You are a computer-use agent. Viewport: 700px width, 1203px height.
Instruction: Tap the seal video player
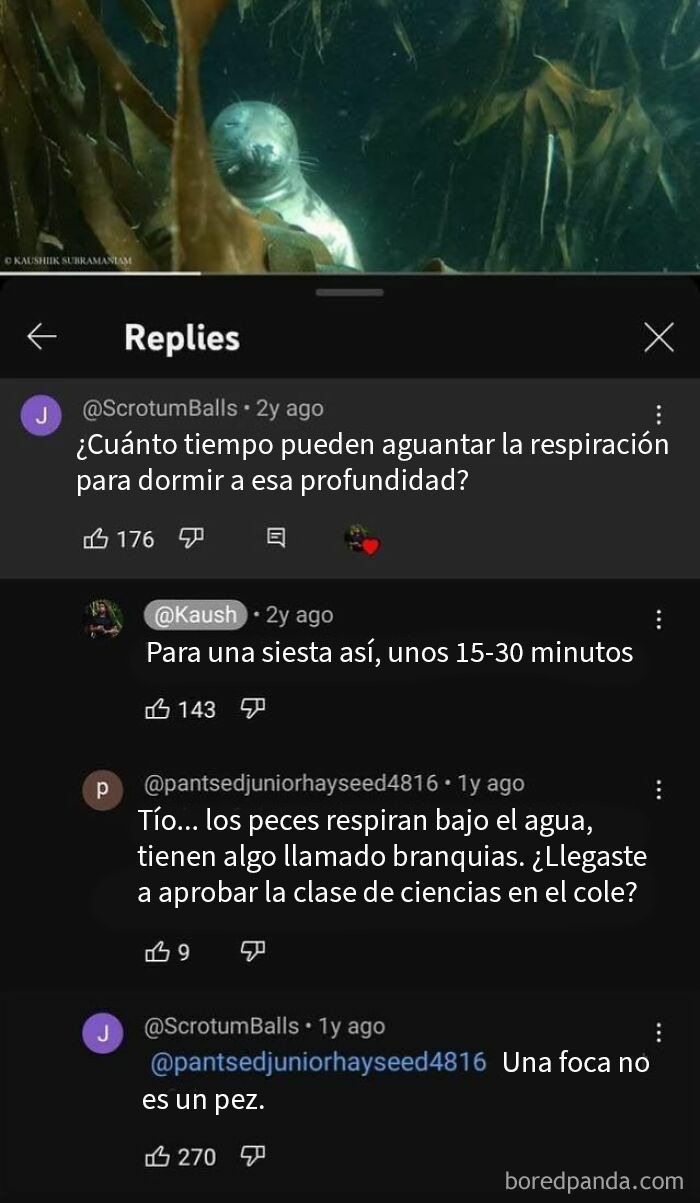tap(350, 135)
